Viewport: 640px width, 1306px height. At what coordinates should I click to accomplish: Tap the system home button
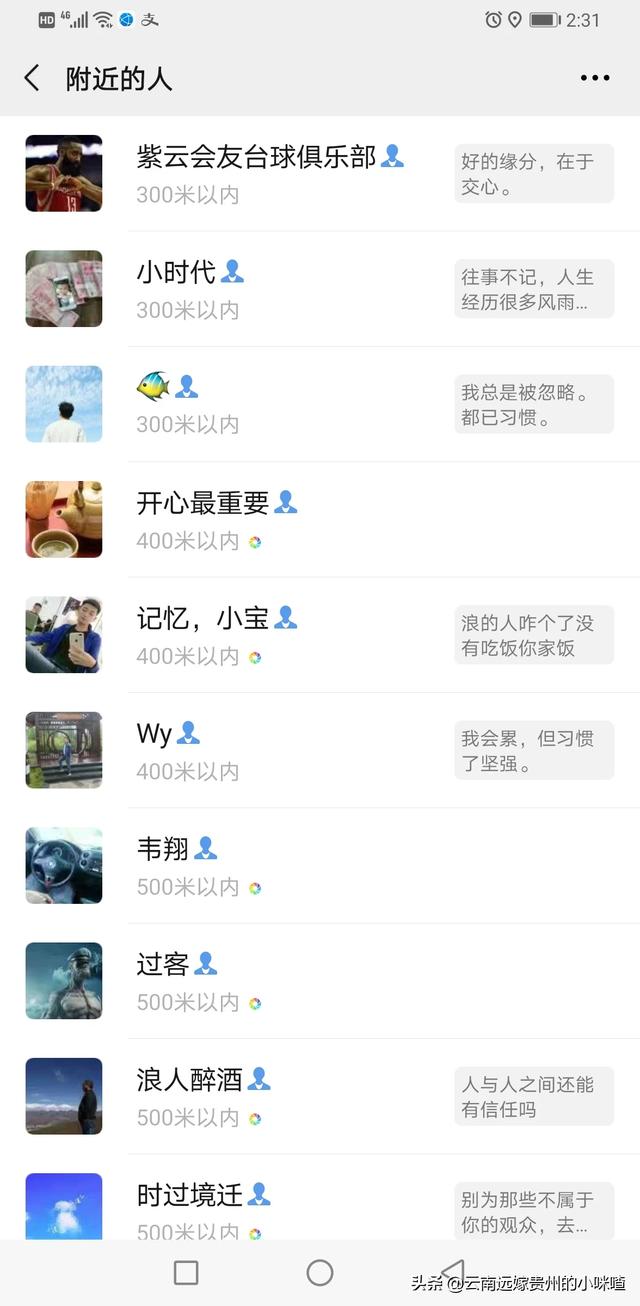tap(320, 1272)
